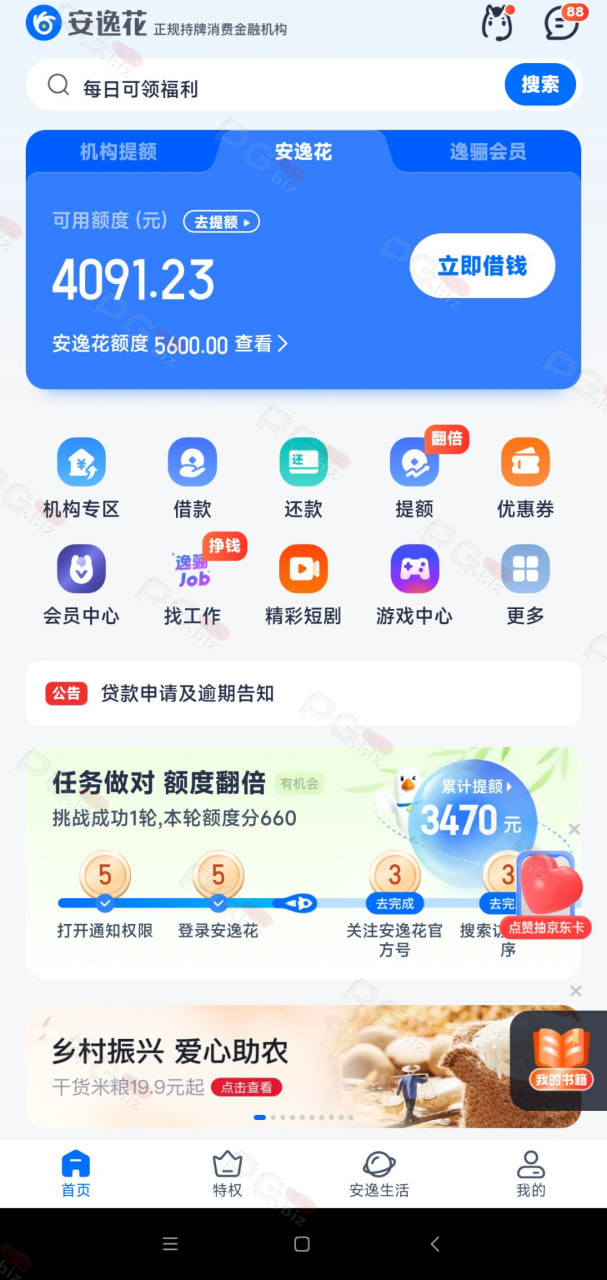Open the 还款 repayment shortcut
Image resolution: width=607 pixels, height=1280 pixels.
pyautogui.click(x=303, y=479)
